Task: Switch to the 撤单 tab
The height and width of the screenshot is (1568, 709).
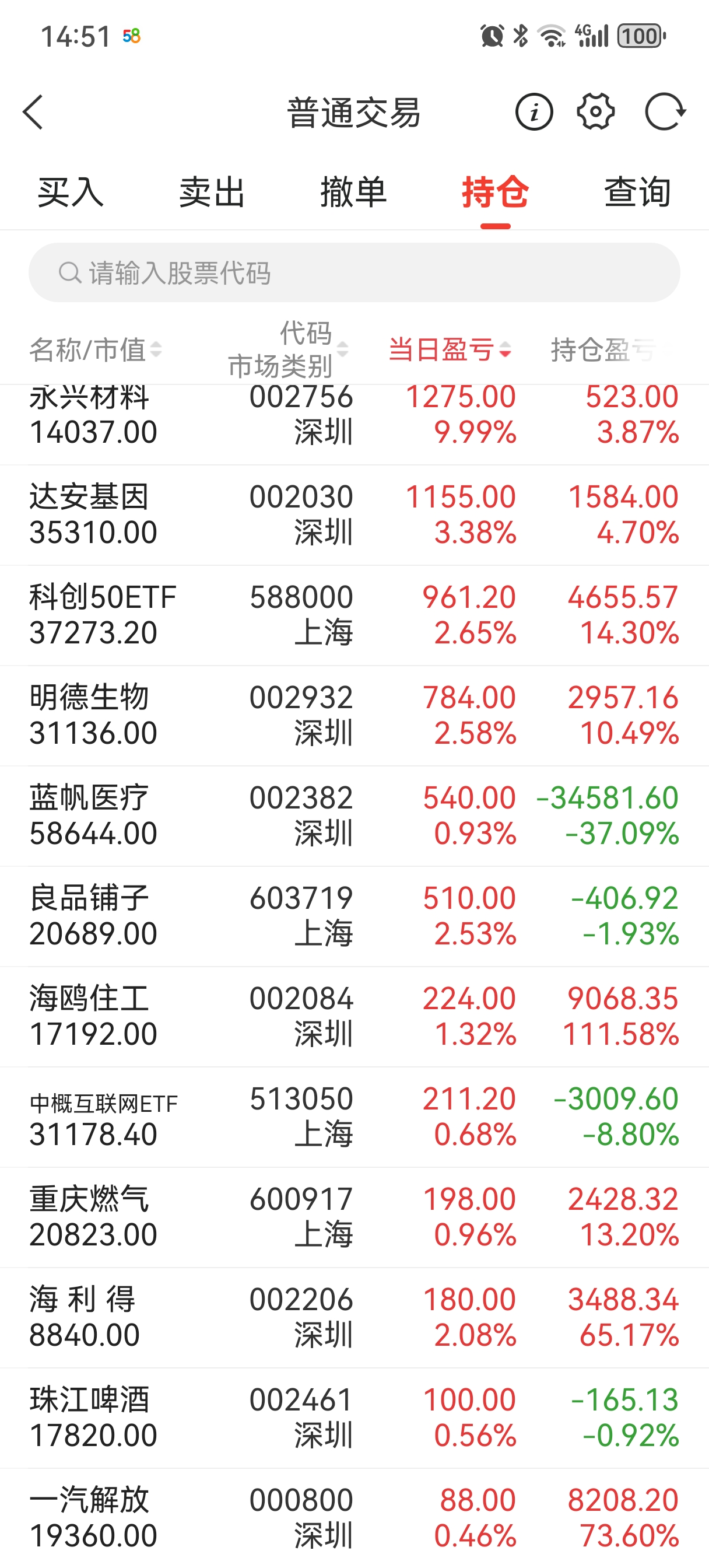Action: [x=353, y=192]
